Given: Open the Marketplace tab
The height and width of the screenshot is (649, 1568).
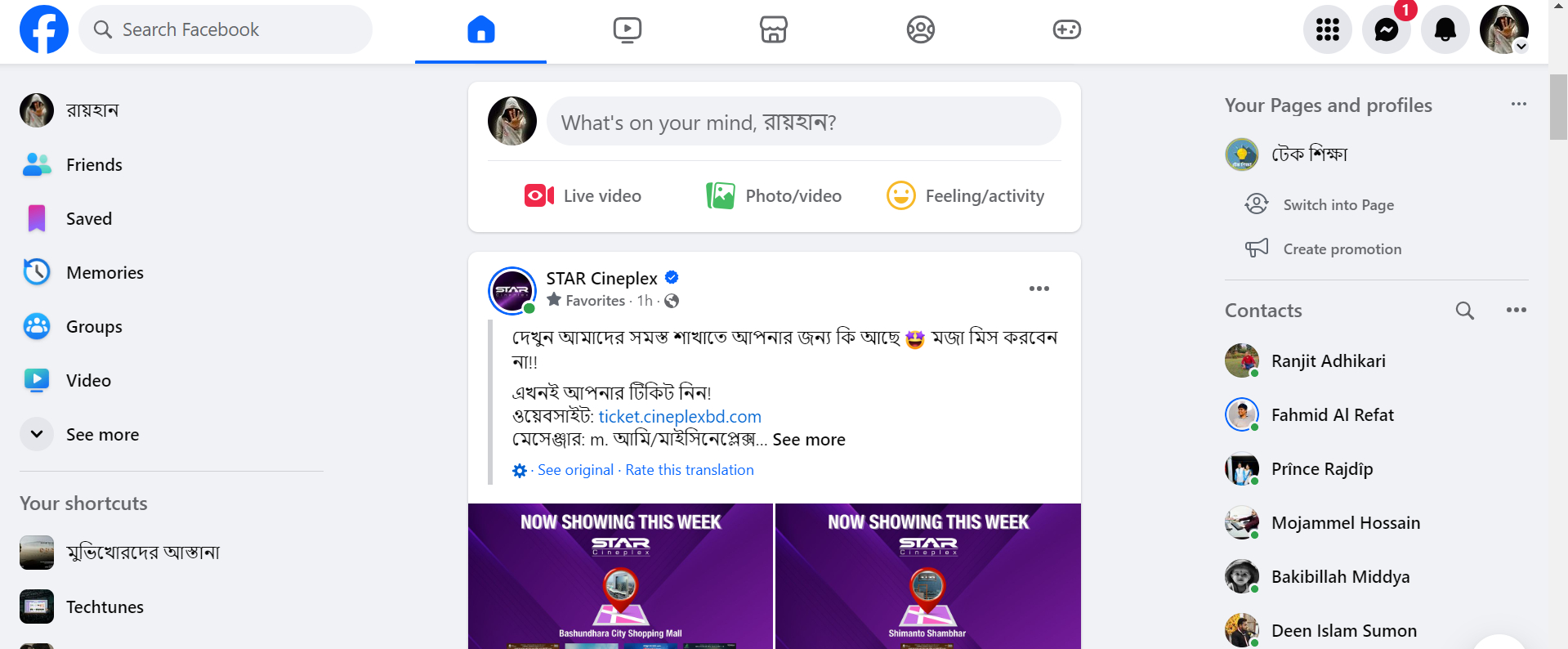Looking at the screenshot, I should click(773, 30).
